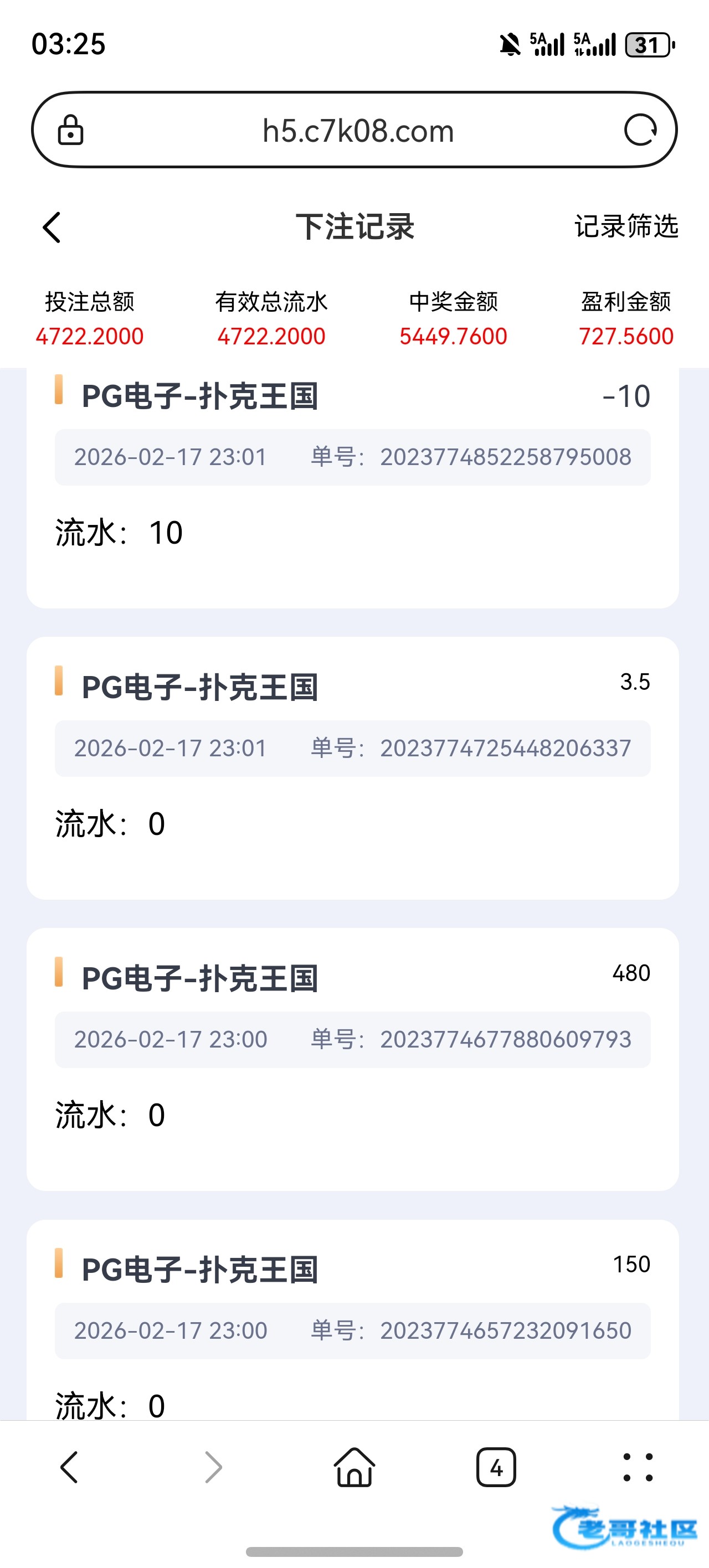709x1568 pixels.
Task: Reload the page from the address bar
Action: 640,130
